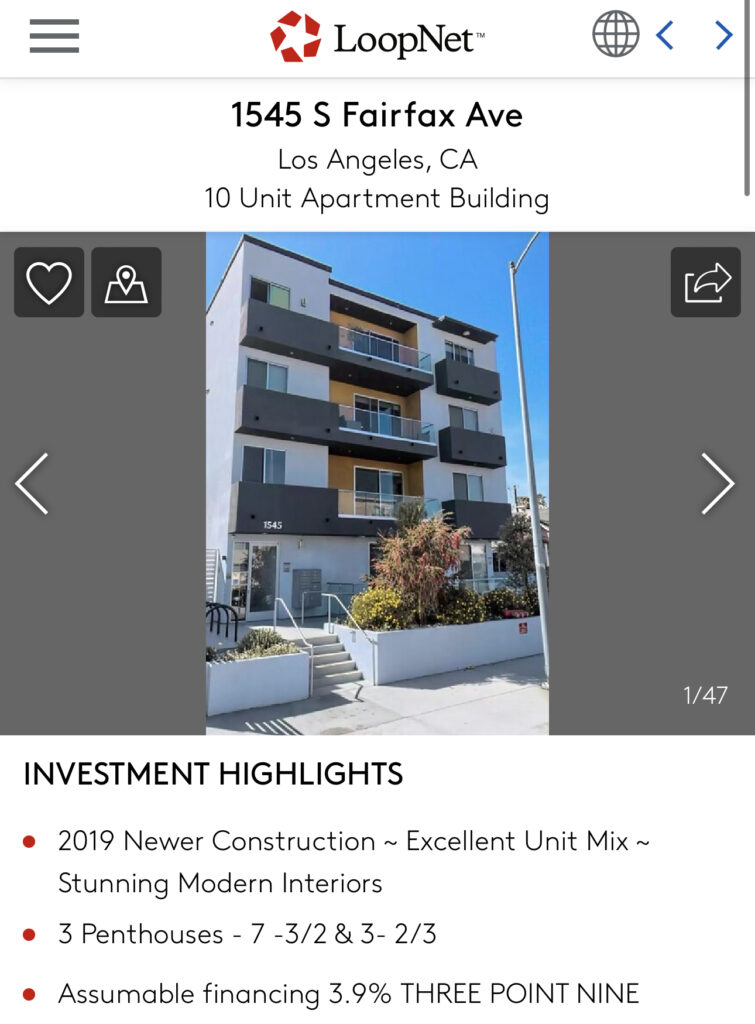
Task: Open the globe language selector
Action: click(x=615, y=35)
